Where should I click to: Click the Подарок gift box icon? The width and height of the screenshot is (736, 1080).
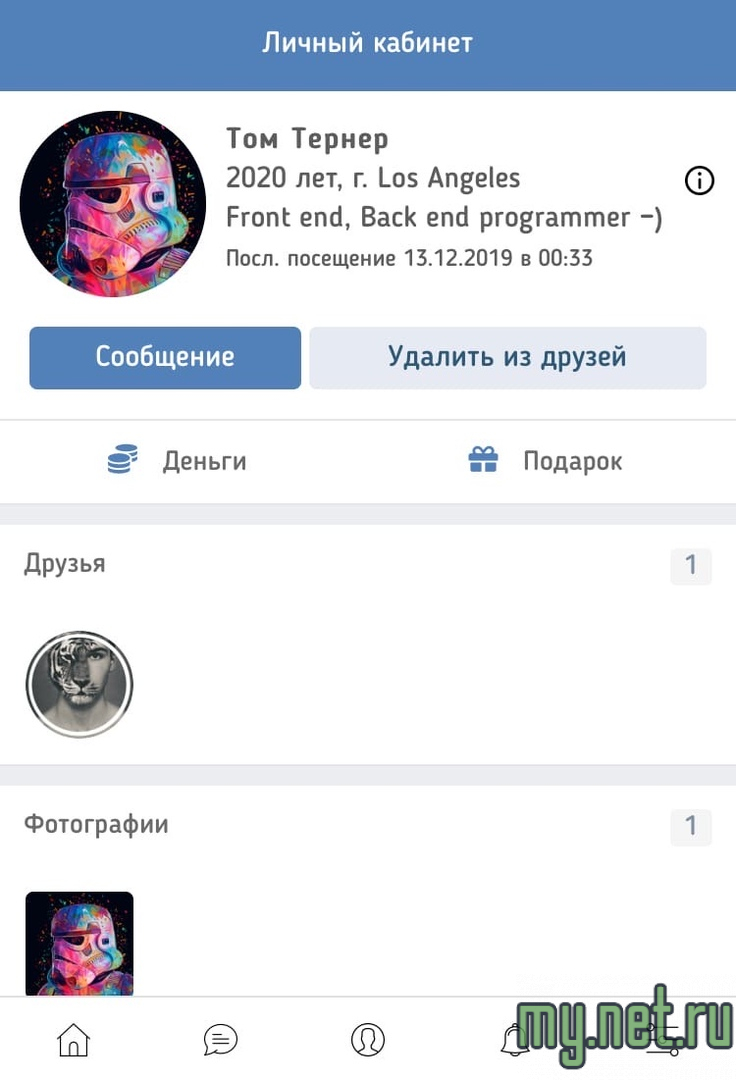[483, 460]
